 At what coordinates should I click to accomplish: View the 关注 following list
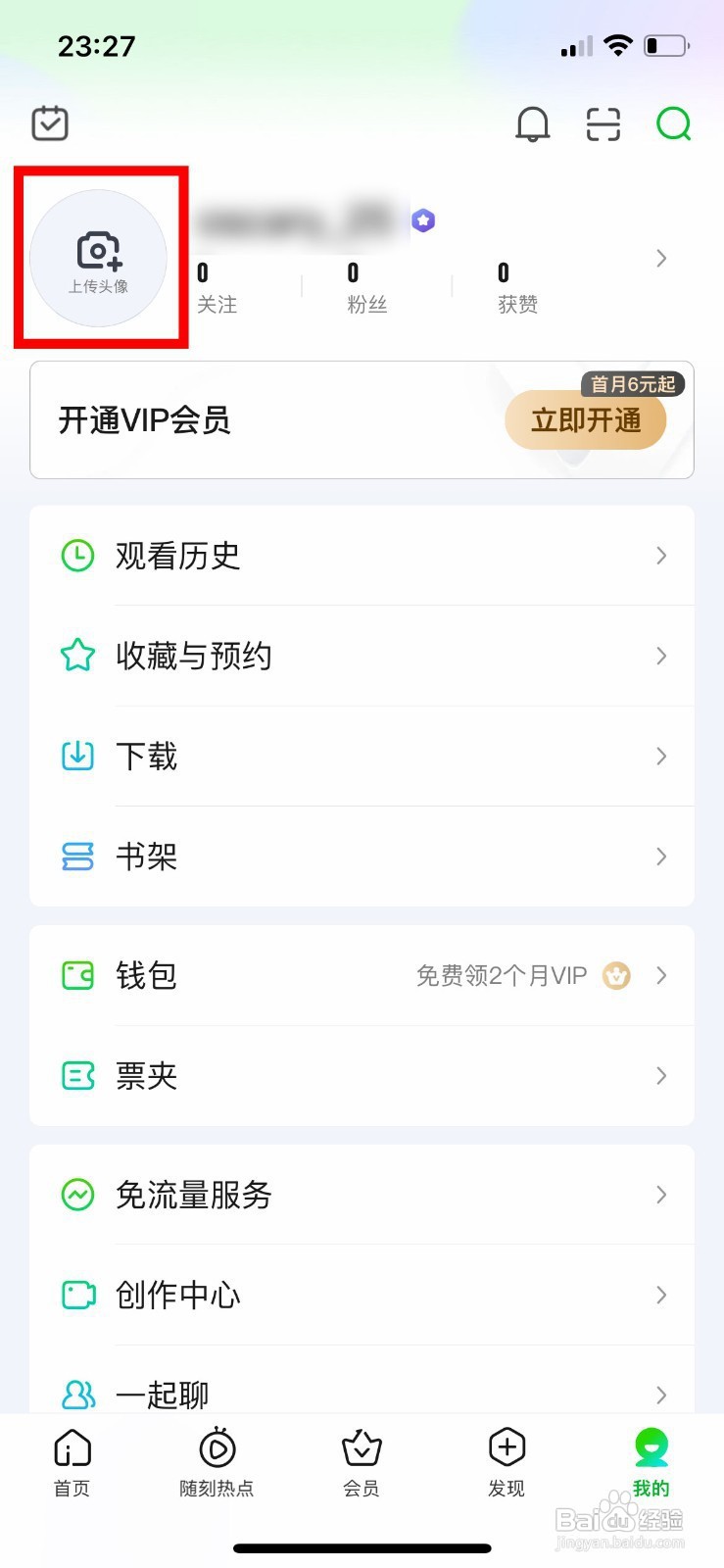click(217, 288)
